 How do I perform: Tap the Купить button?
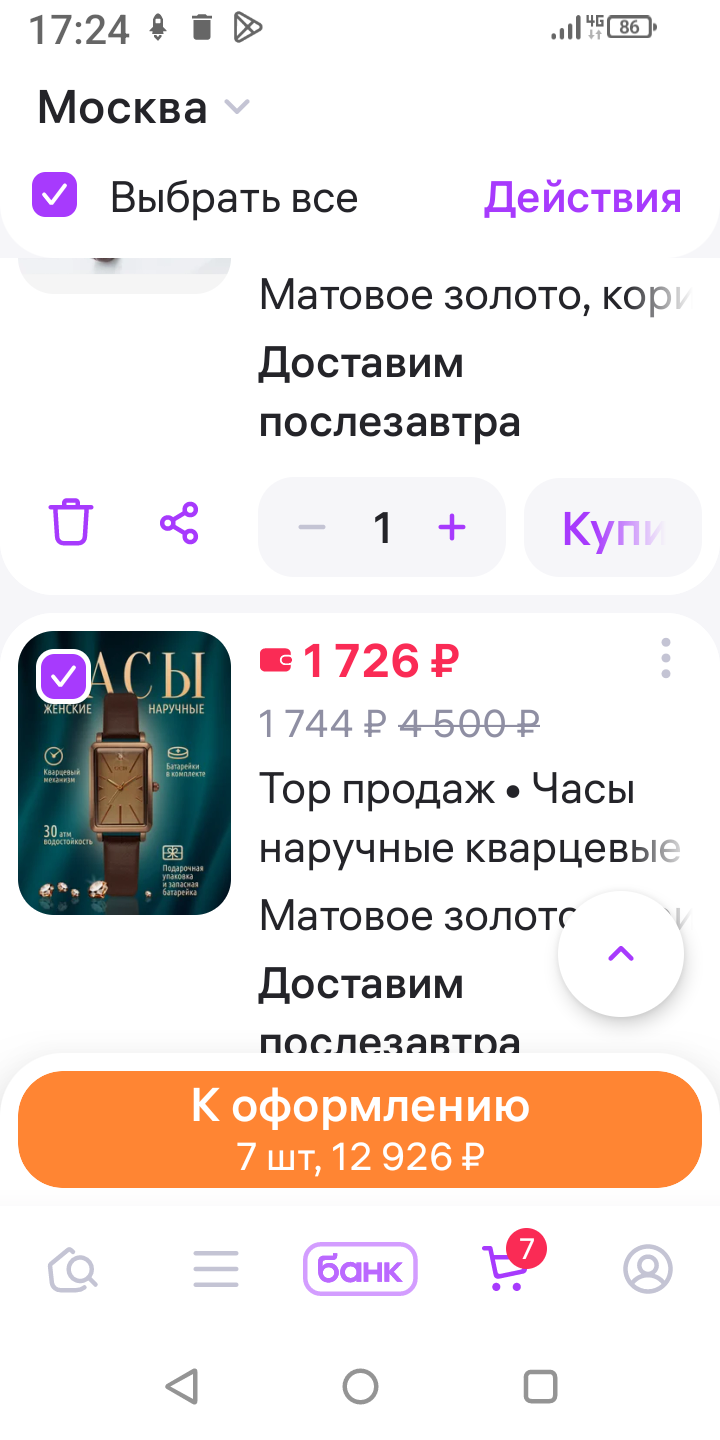pyautogui.click(x=612, y=527)
